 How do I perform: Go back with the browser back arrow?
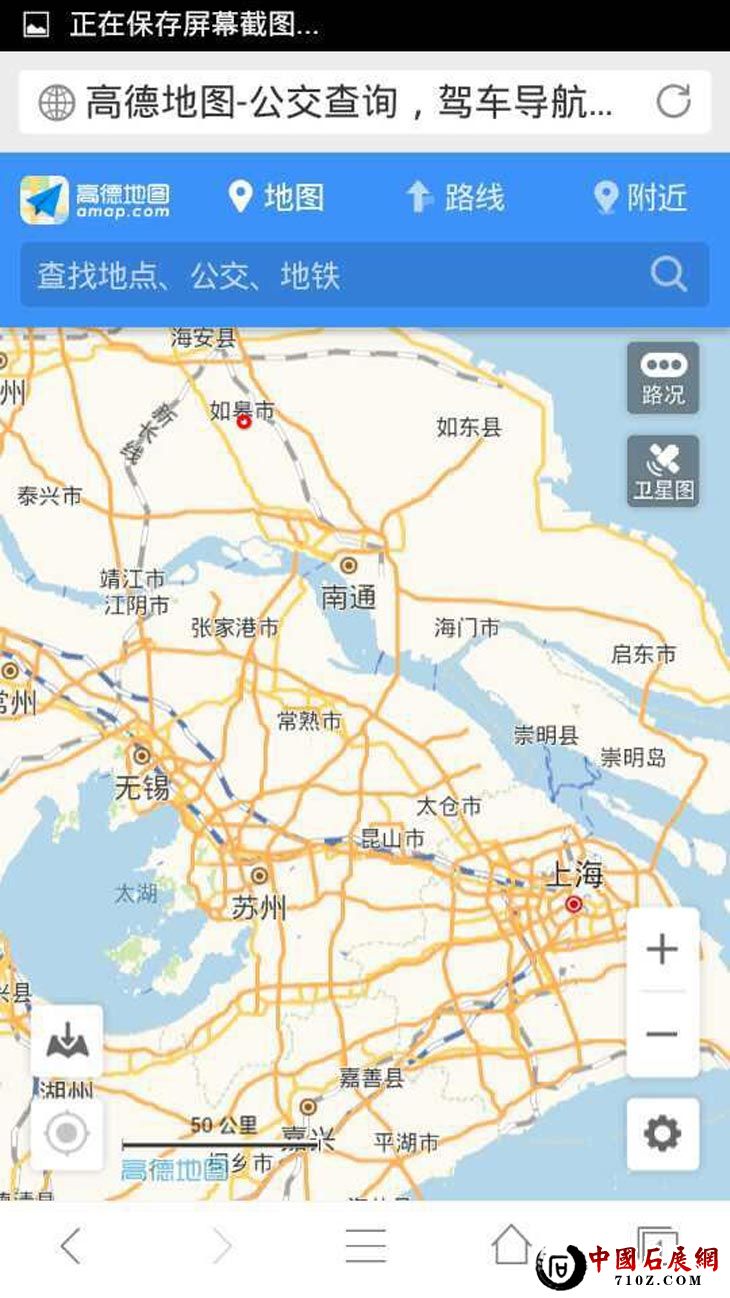(70, 1246)
